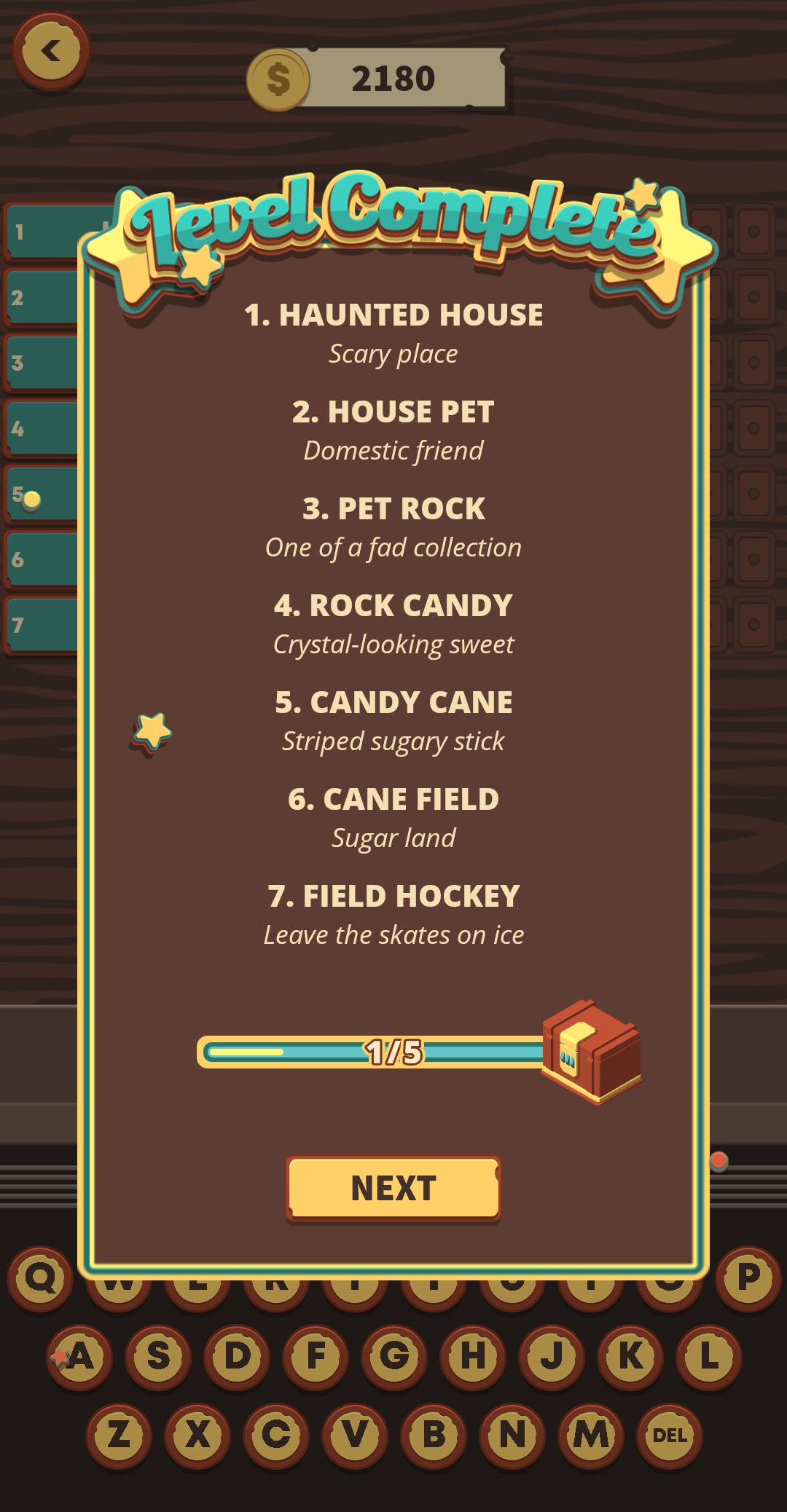787x1512 pixels.
Task: Tap the letter Z key
Action: point(119,1436)
